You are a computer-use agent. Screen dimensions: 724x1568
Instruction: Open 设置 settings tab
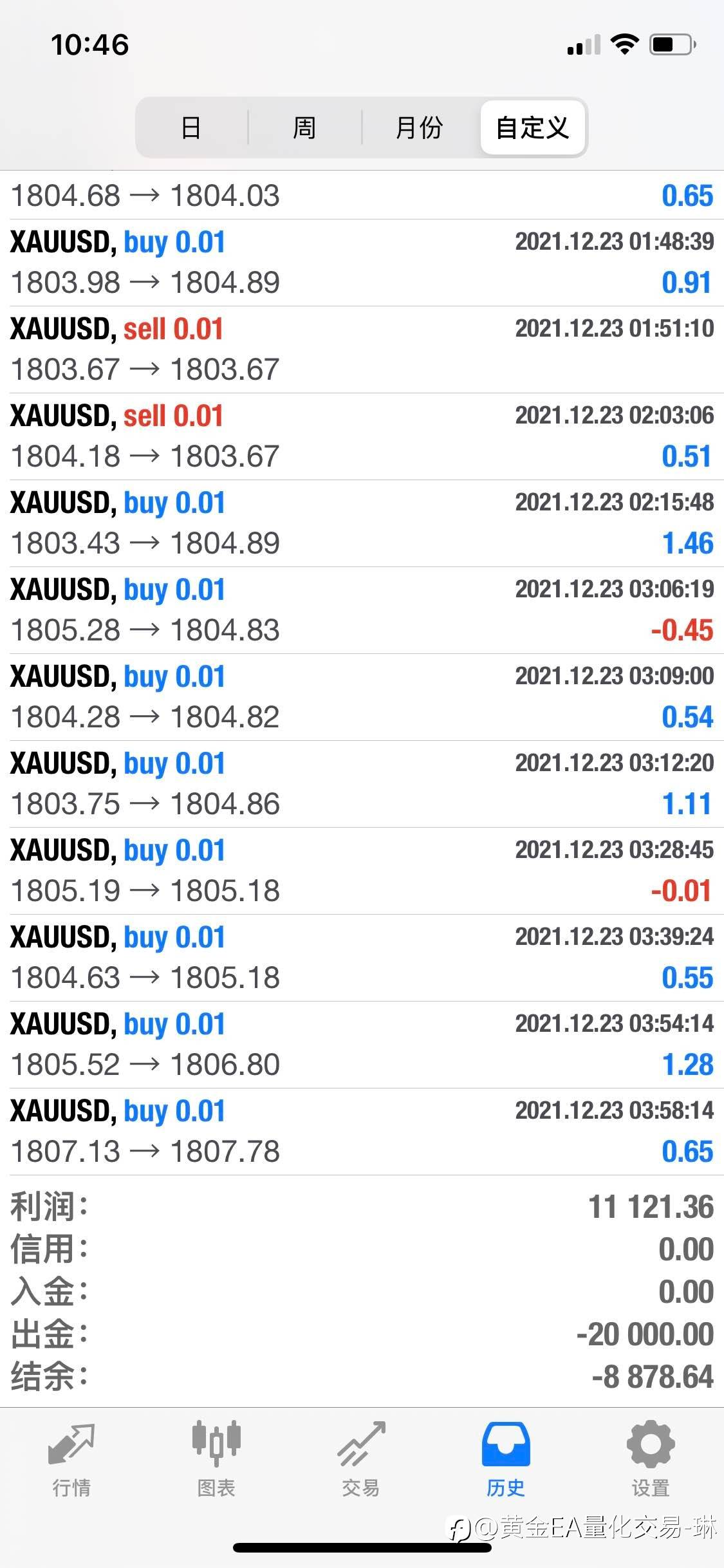(651, 1459)
